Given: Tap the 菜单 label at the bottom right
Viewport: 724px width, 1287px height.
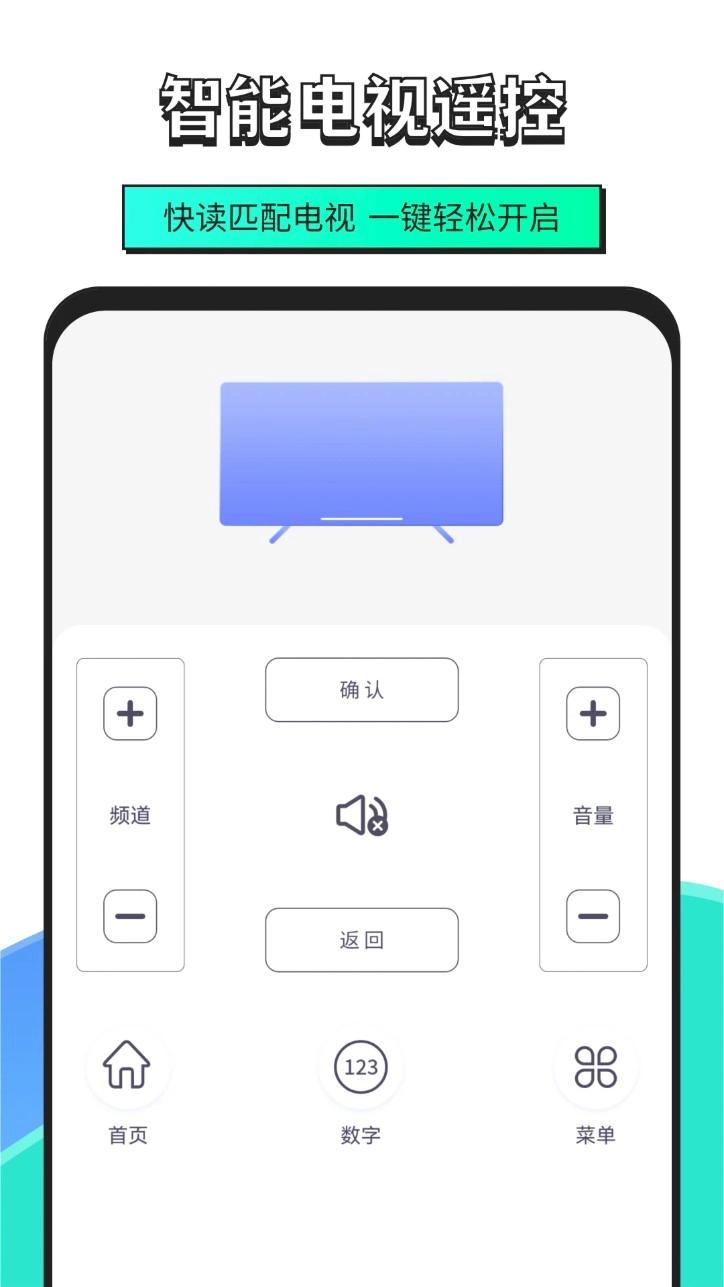Looking at the screenshot, I should pyautogui.click(x=596, y=1134).
